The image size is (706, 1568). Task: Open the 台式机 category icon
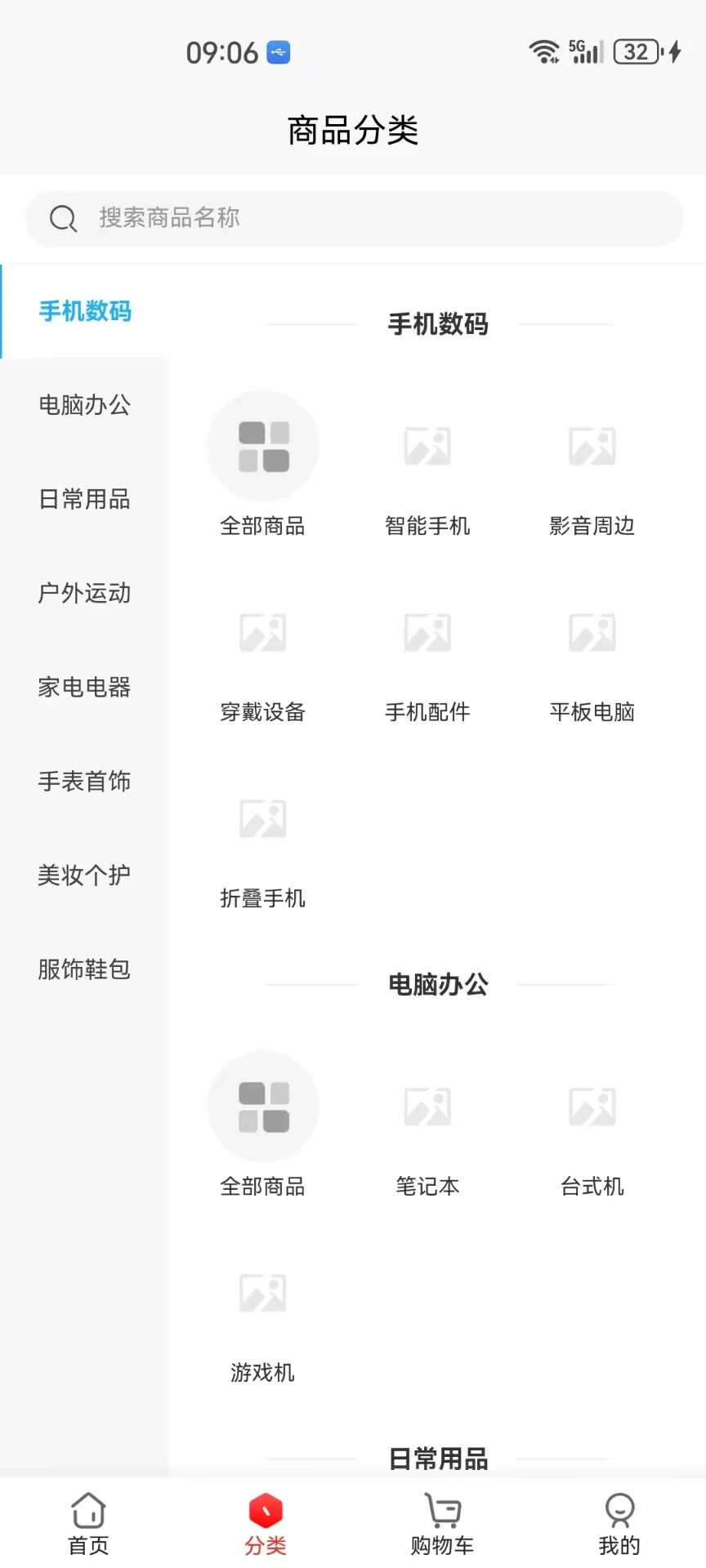592,1107
